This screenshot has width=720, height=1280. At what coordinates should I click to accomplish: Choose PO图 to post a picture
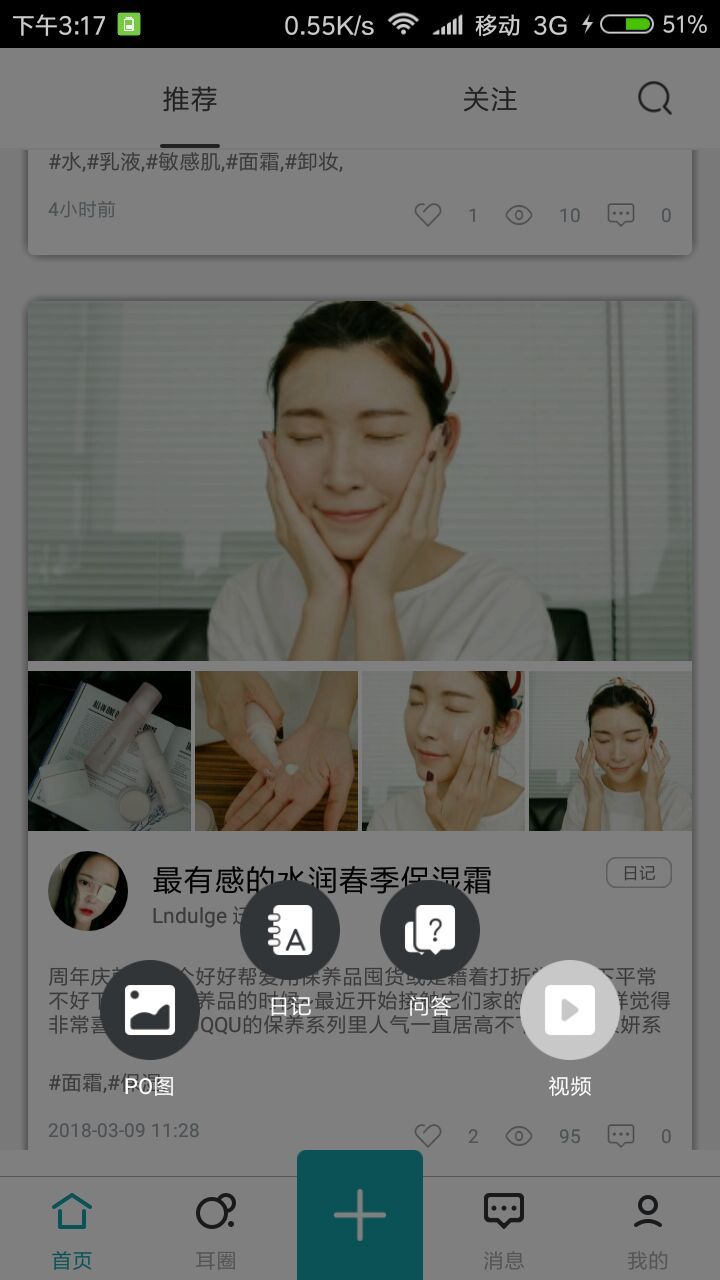tap(150, 1010)
